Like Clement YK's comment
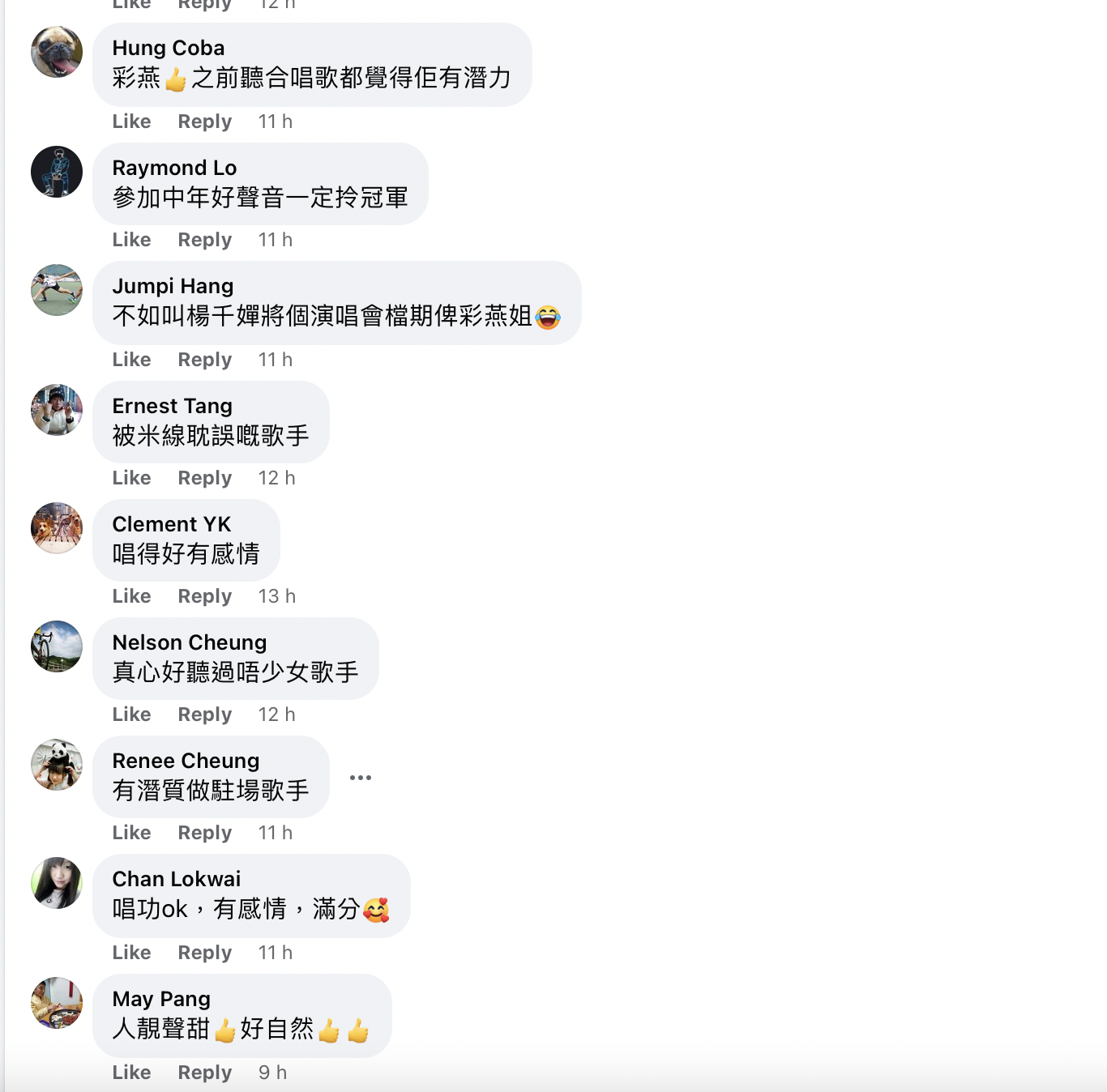The image size is (1107, 1092). (131, 596)
